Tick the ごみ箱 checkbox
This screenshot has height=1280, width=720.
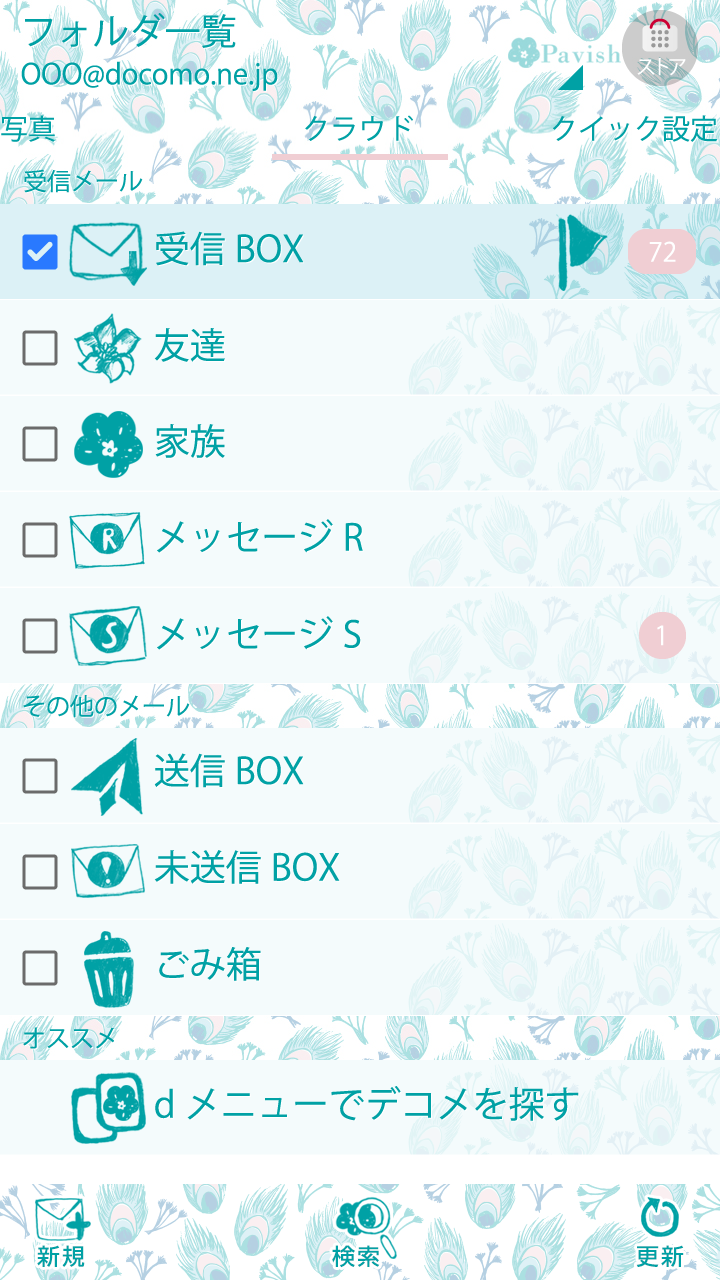point(40,967)
